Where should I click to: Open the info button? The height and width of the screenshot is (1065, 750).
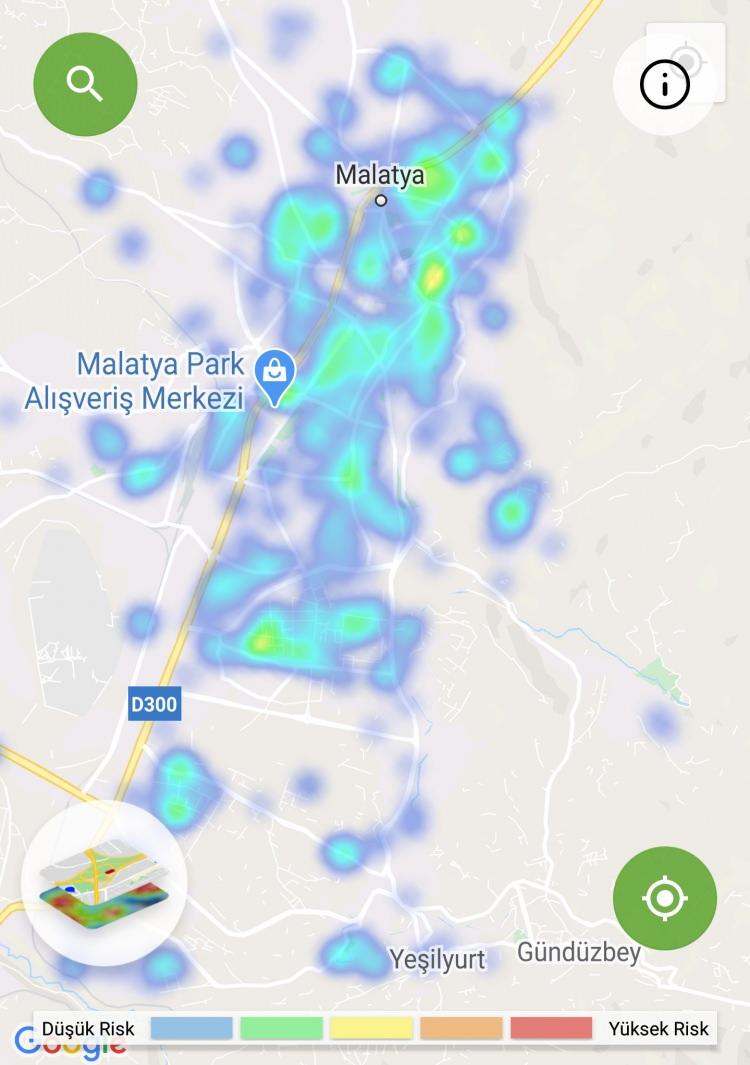coord(665,86)
